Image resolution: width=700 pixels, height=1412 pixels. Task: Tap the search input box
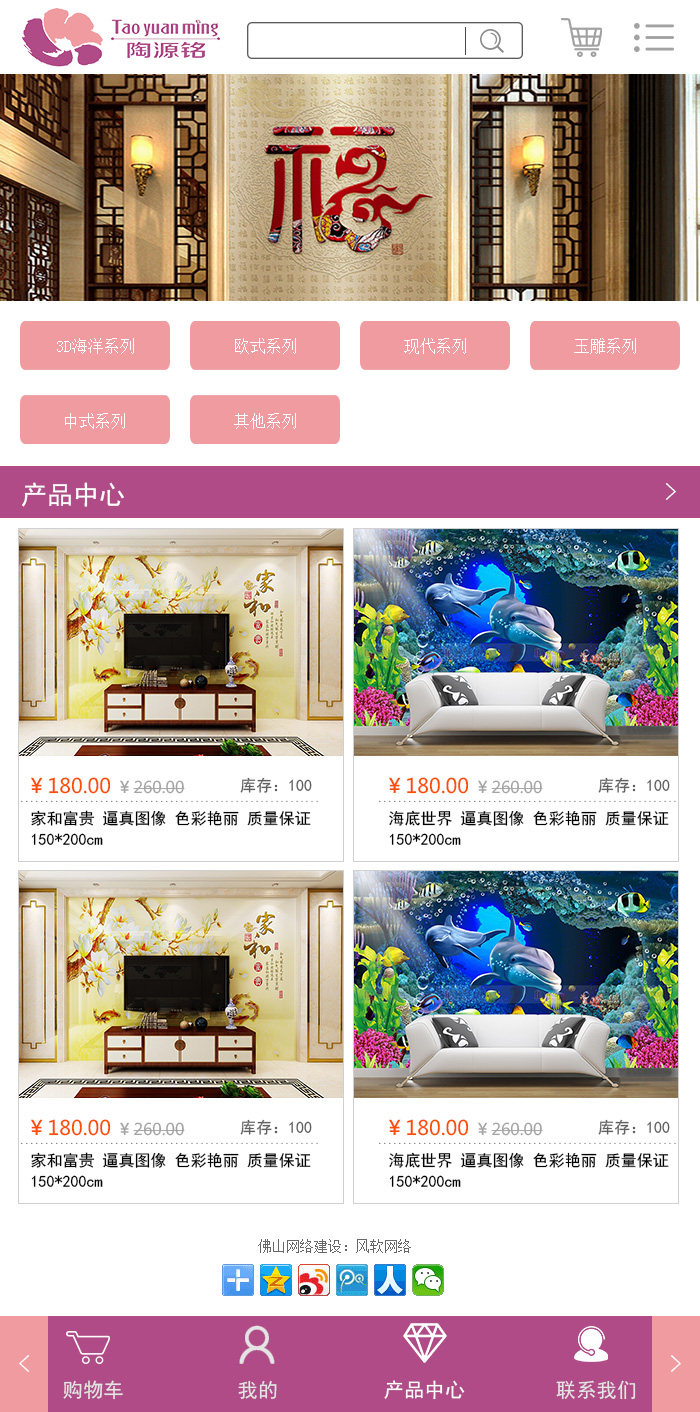(356, 41)
